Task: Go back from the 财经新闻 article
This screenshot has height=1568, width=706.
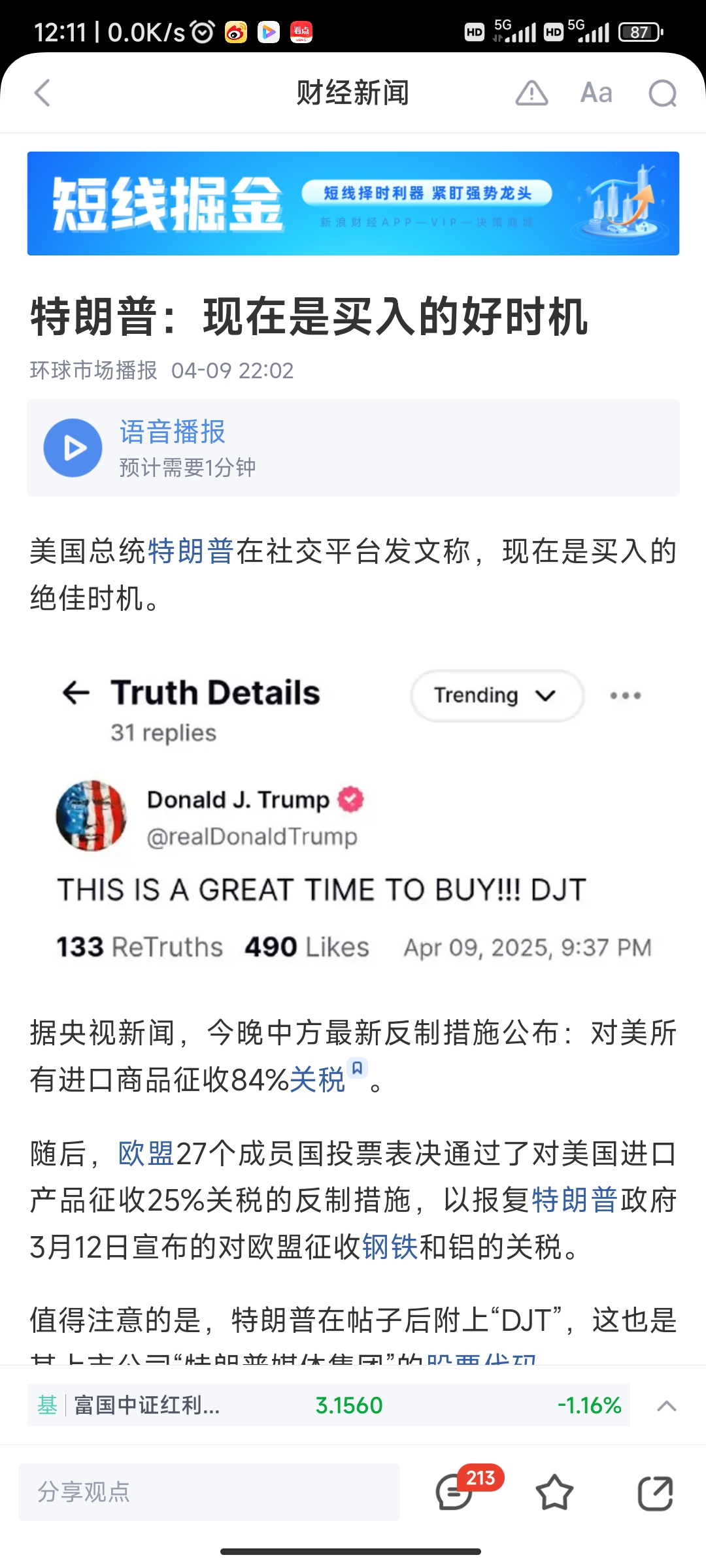Action: point(42,93)
